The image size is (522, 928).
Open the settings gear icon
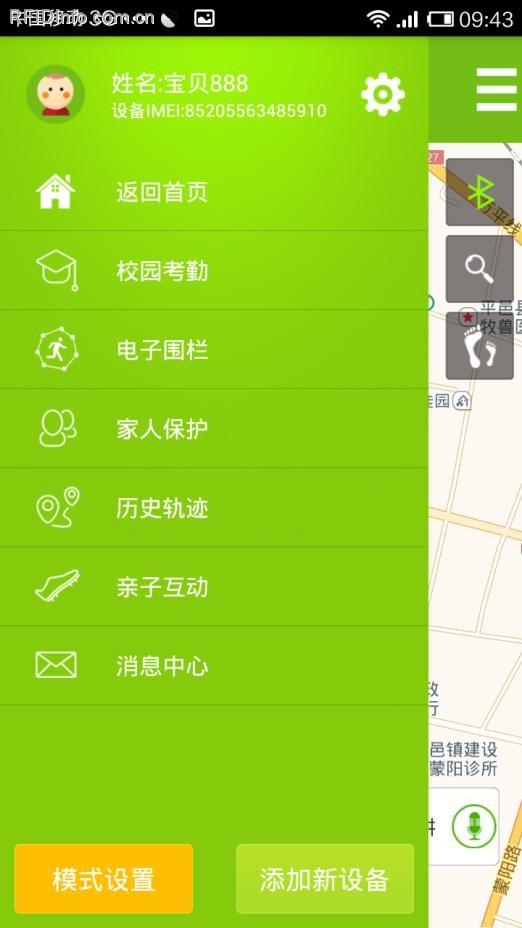(x=383, y=94)
